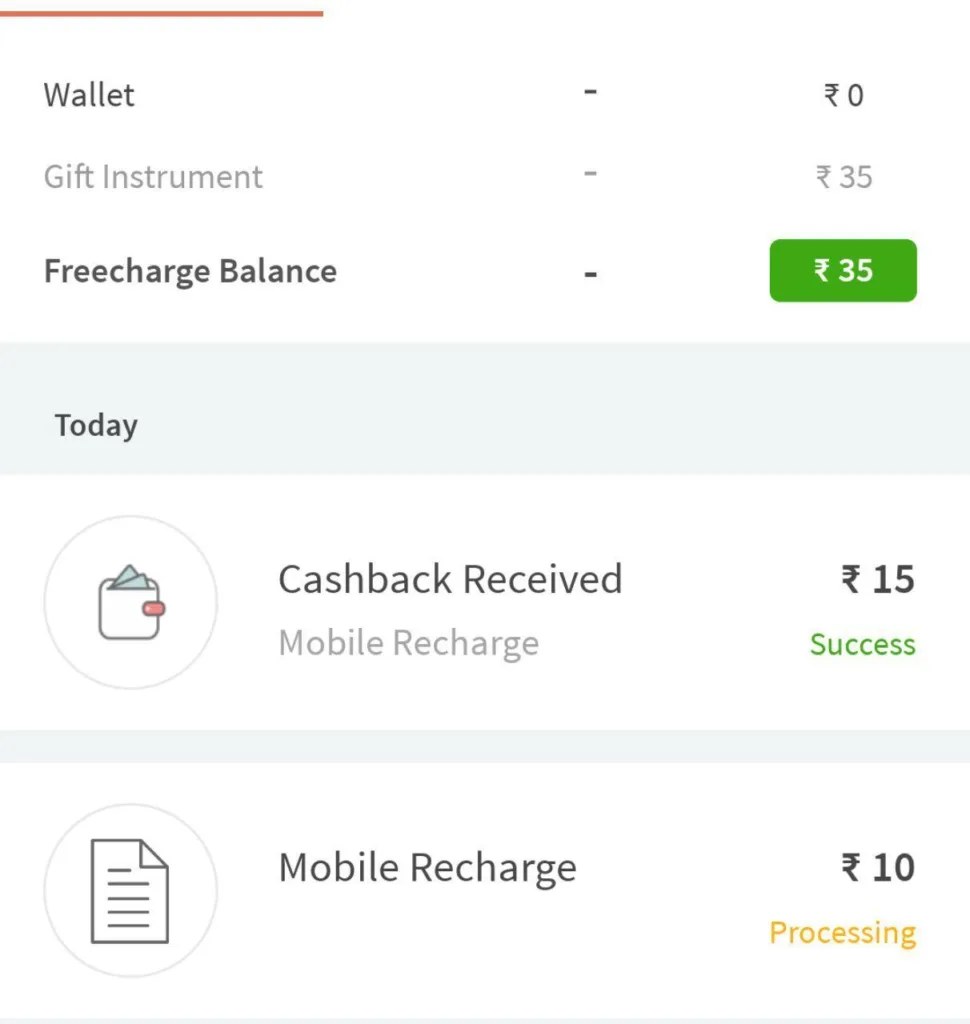This screenshot has height=1024, width=970.
Task: Tap the green Freecharge Balance ₹35 button
Action: (842, 271)
